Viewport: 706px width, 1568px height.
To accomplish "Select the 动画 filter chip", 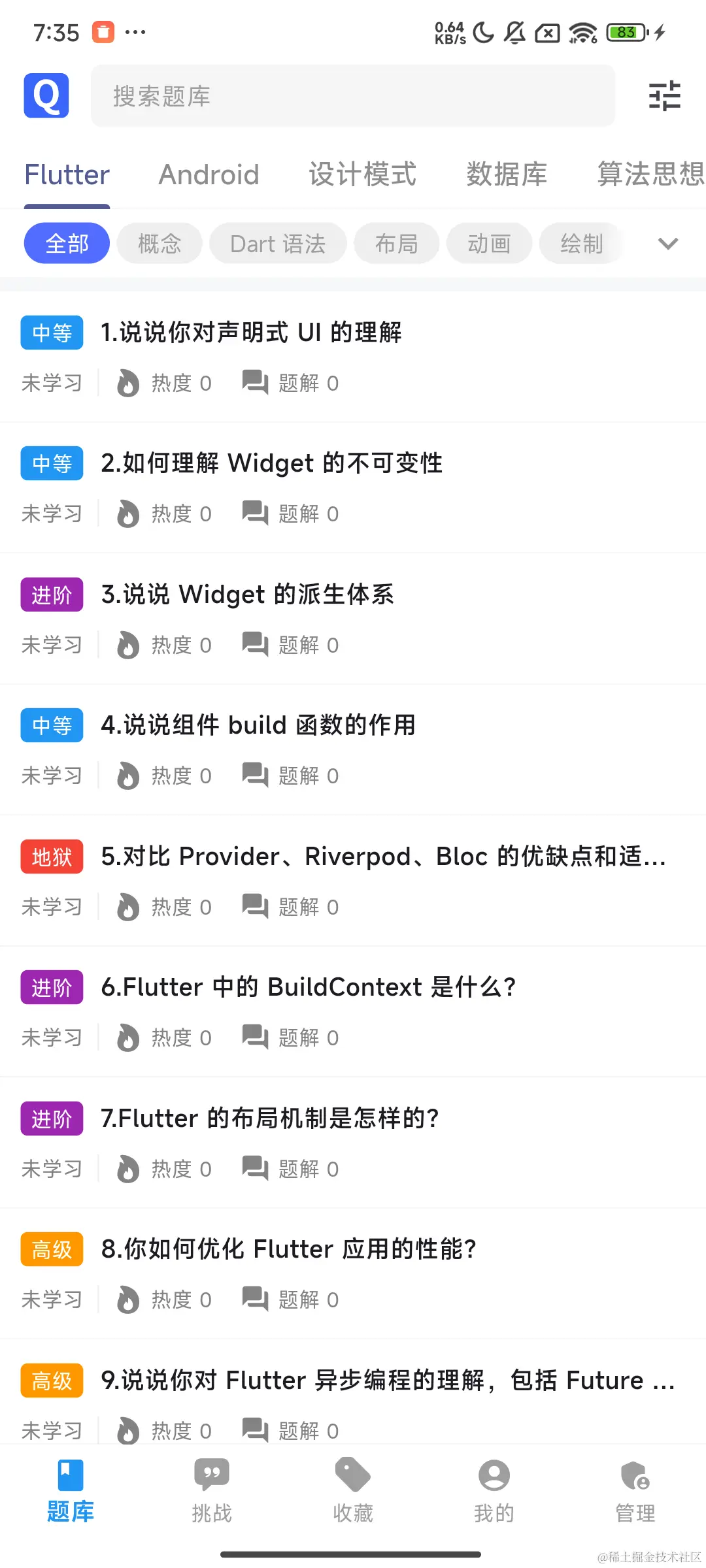I will point(489,244).
